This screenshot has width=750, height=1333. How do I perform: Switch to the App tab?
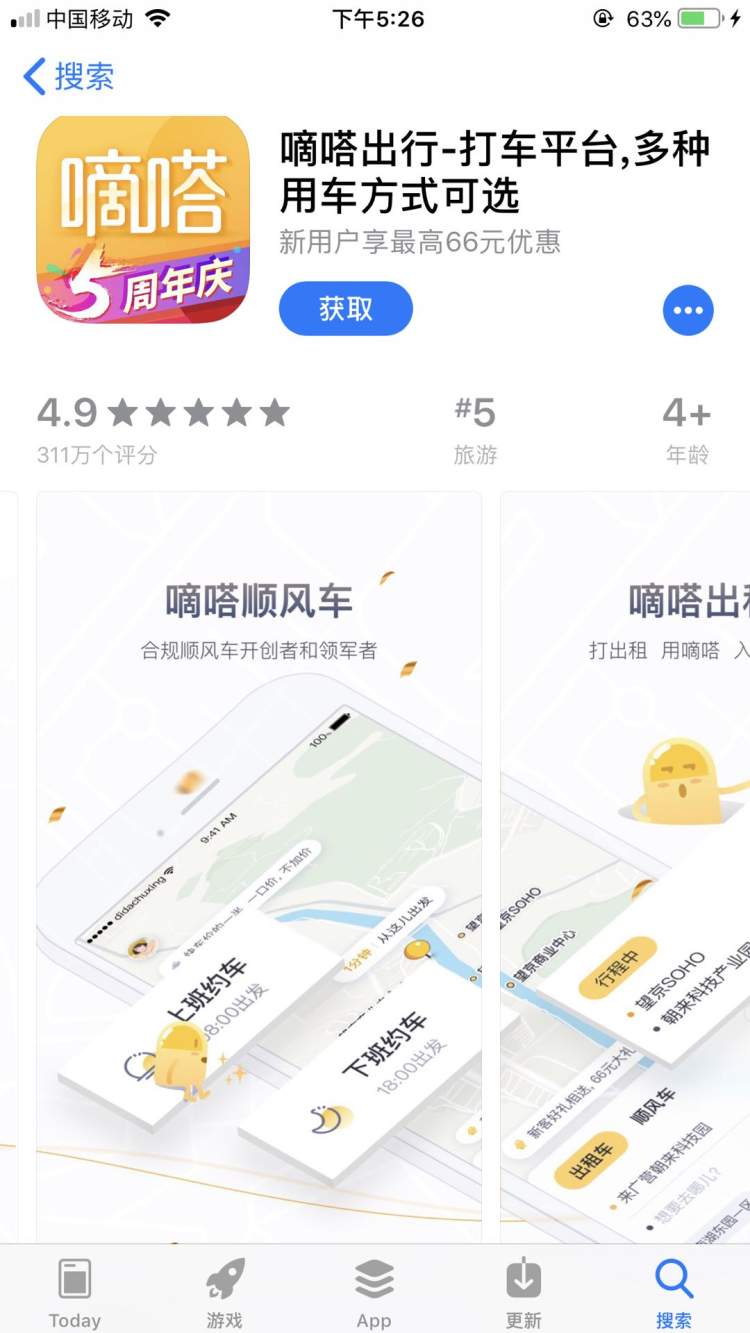tap(374, 1292)
